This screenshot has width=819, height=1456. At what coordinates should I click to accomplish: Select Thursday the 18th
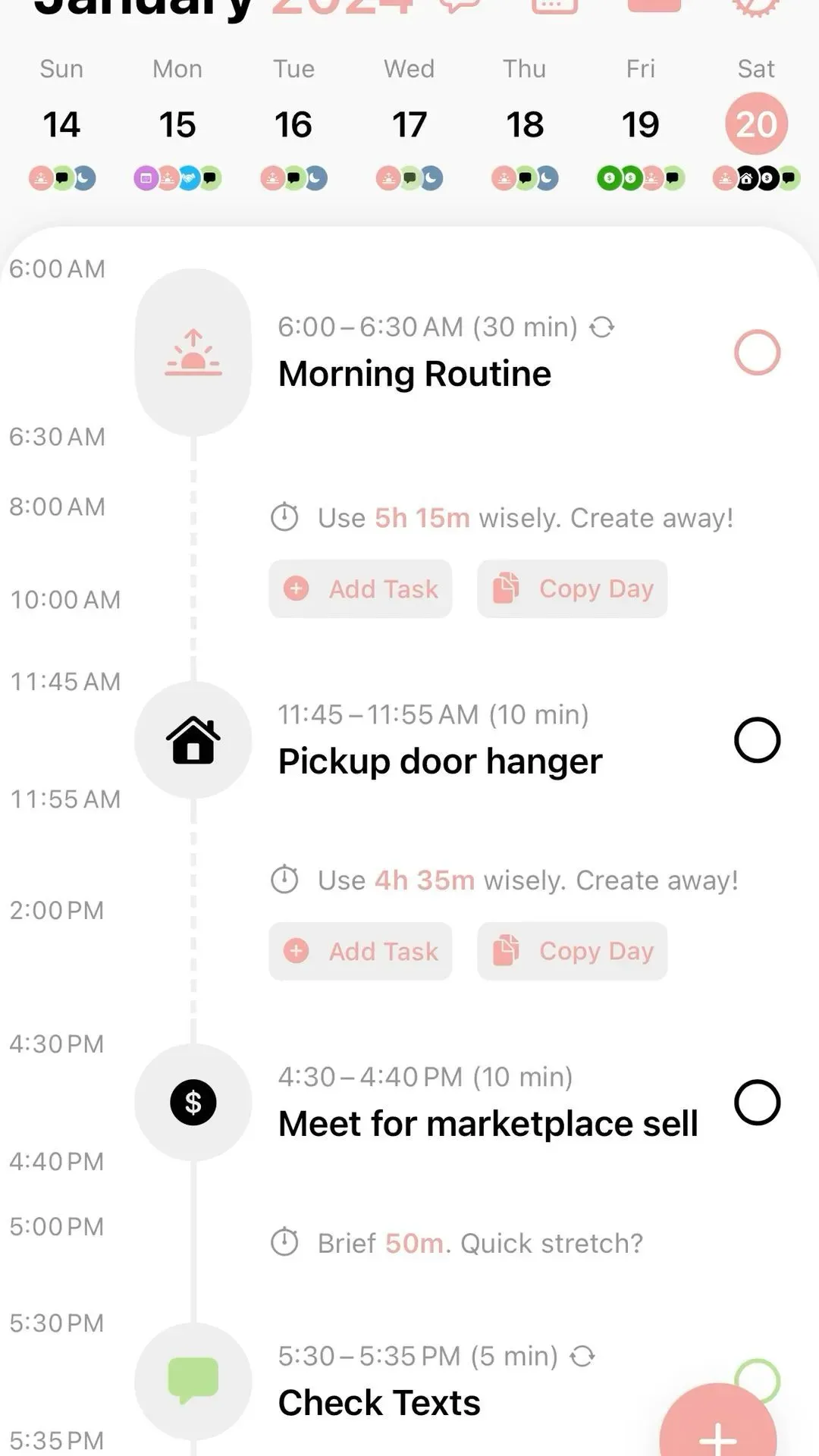point(525,125)
